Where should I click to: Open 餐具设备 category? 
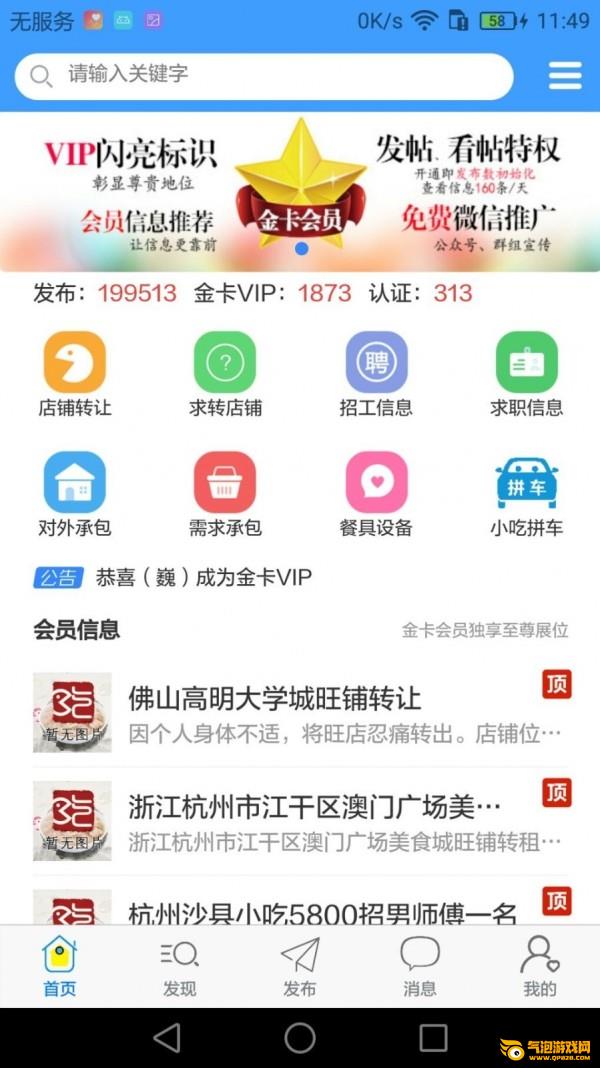point(376,494)
